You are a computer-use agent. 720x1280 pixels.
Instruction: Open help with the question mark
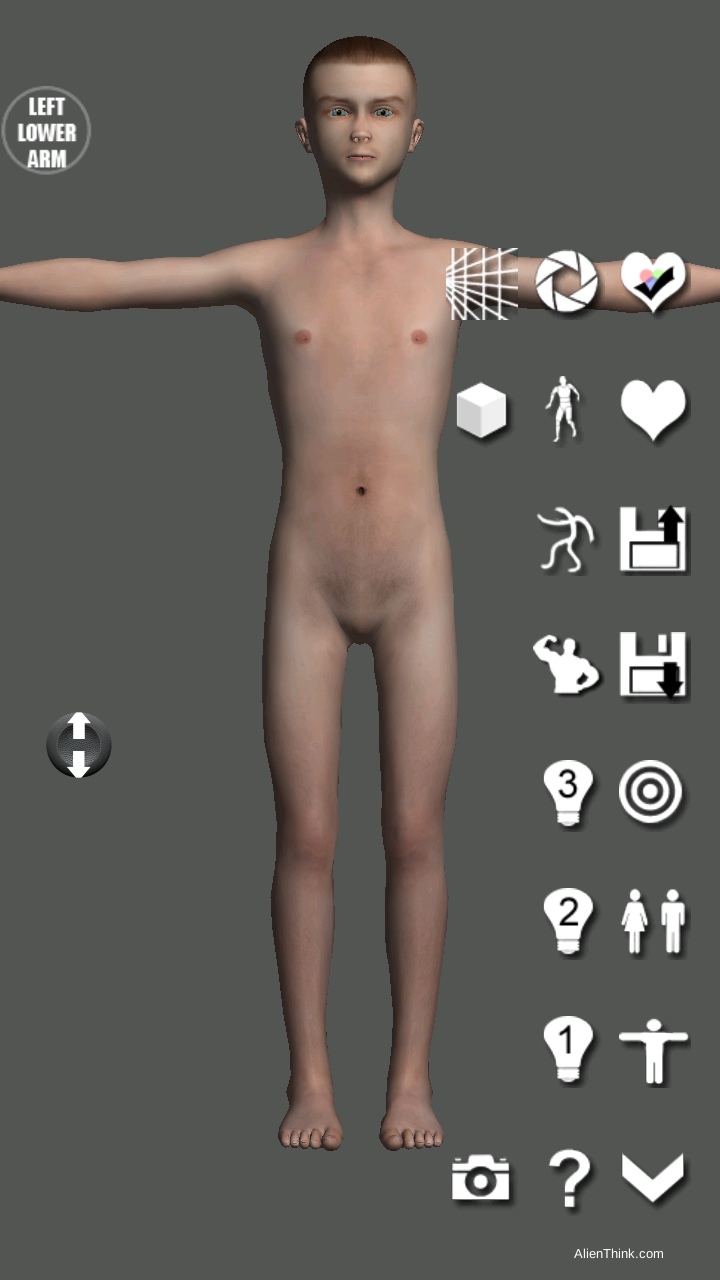coord(569,1177)
